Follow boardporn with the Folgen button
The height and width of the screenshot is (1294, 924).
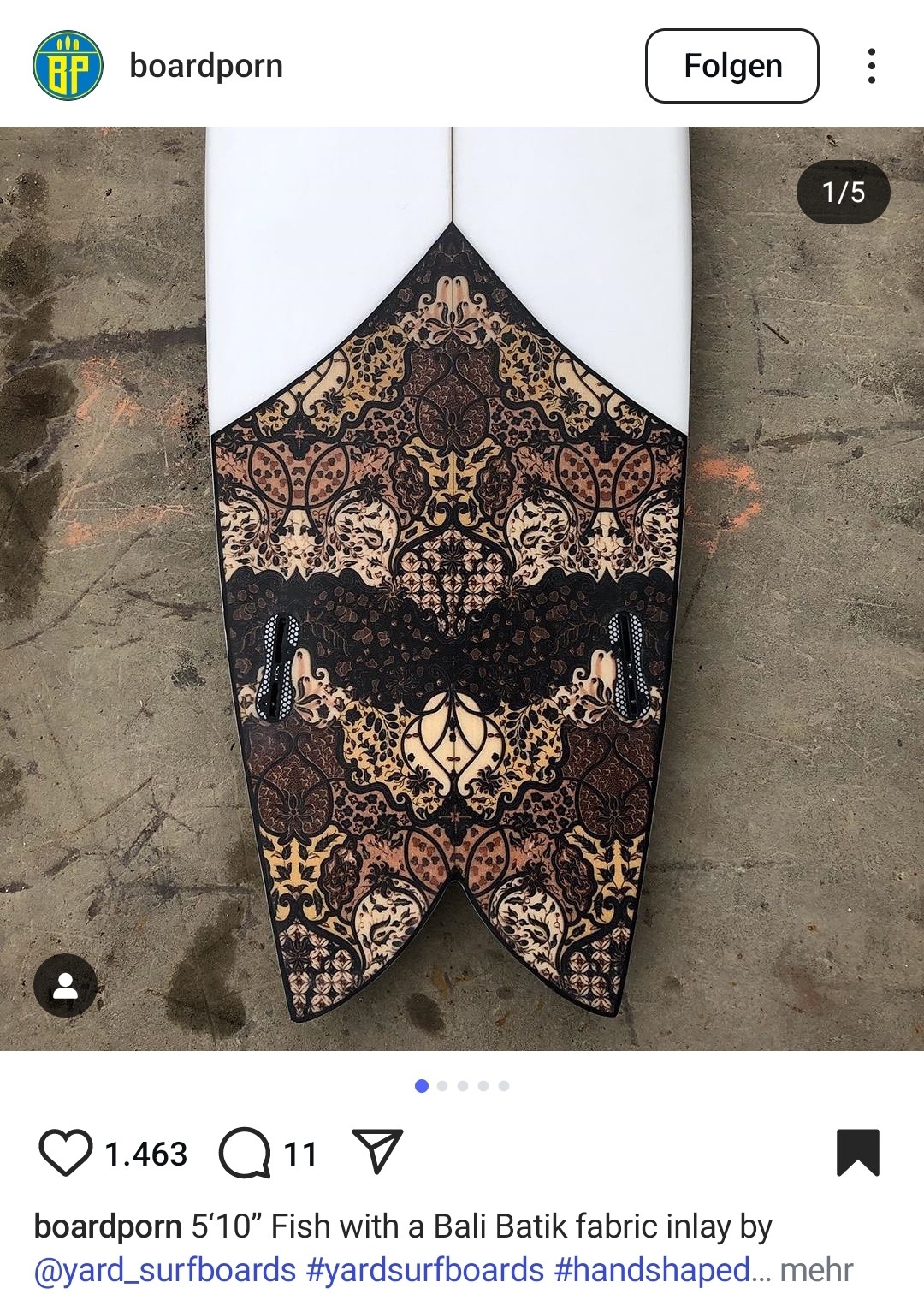tap(731, 66)
